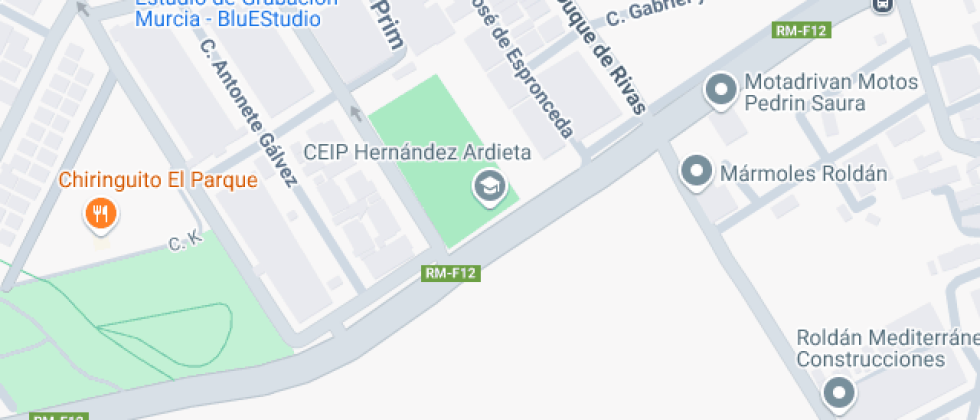Select the CEIP Hernández Ardieta school pin

pyautogui.click(x=489, y=185)
